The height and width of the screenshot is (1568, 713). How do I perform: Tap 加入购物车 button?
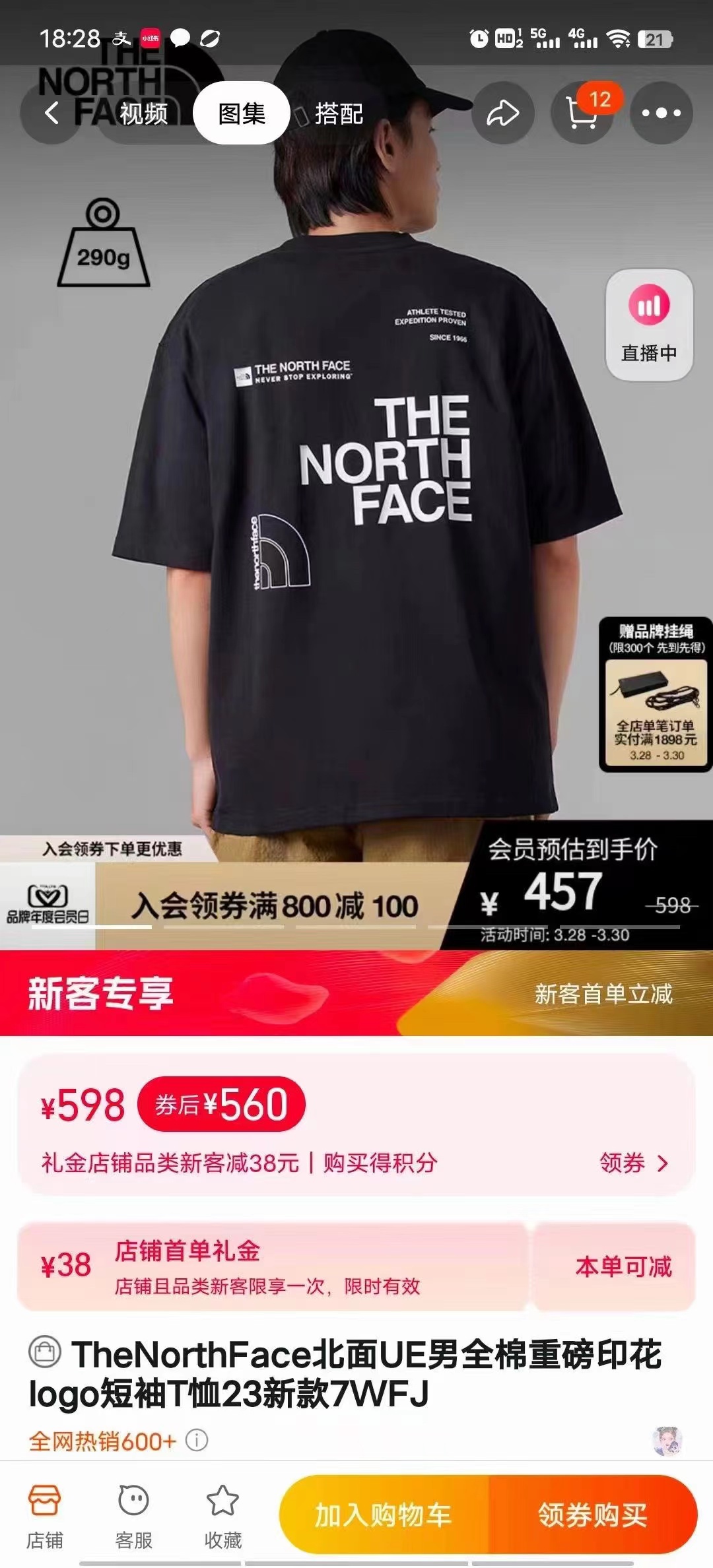click(x=384, y=1515)
